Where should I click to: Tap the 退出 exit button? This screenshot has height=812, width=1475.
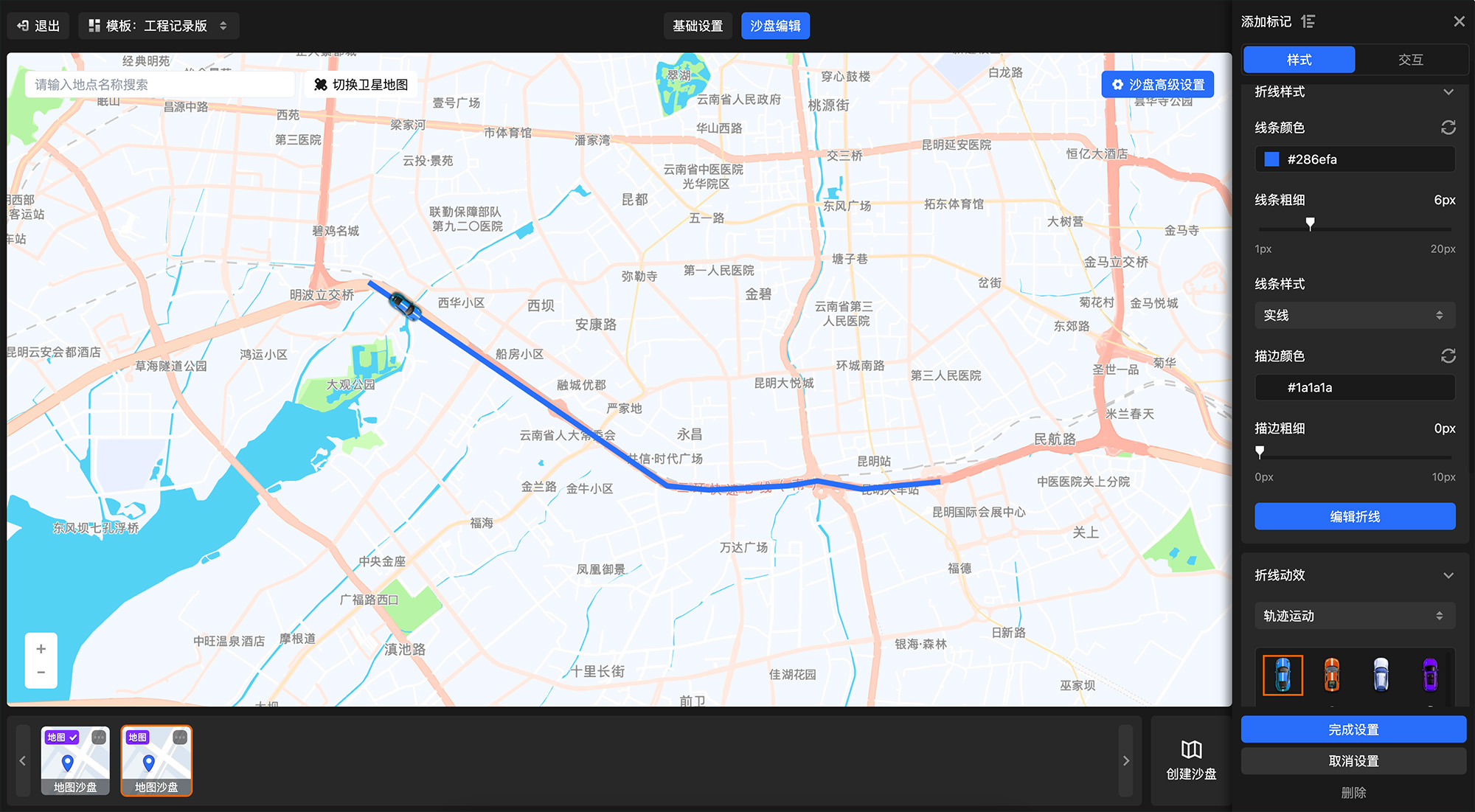(38, 26)
